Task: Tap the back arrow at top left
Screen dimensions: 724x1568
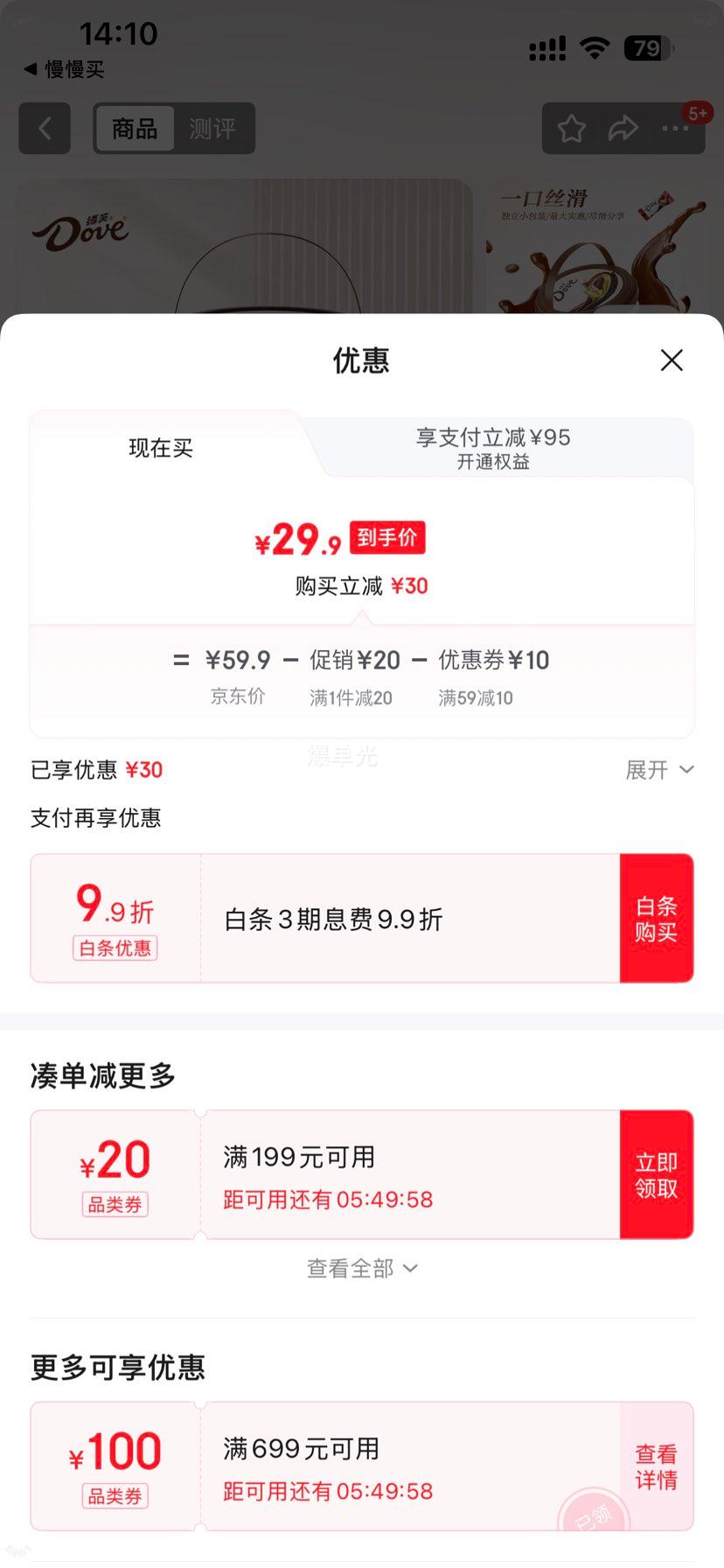Action: (44, 128)
